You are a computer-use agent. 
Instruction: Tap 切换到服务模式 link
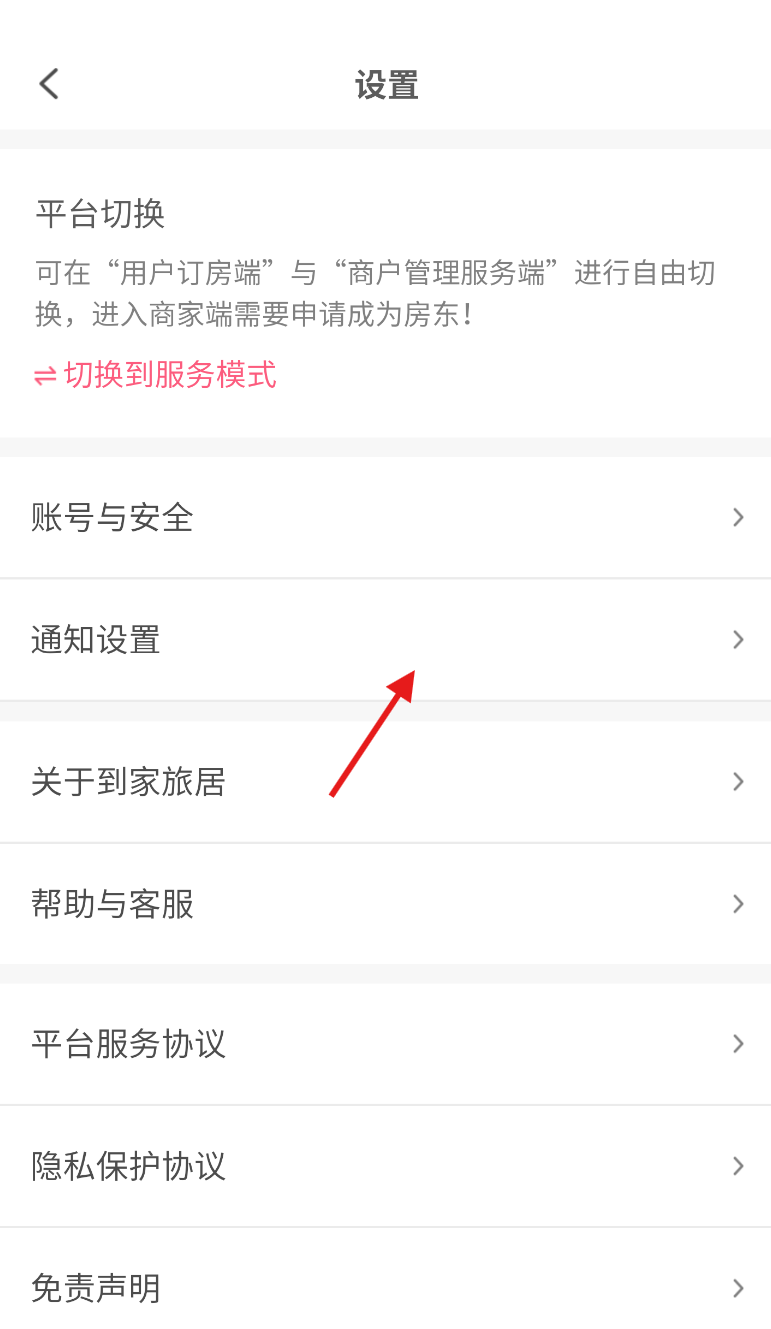(155, 375)
